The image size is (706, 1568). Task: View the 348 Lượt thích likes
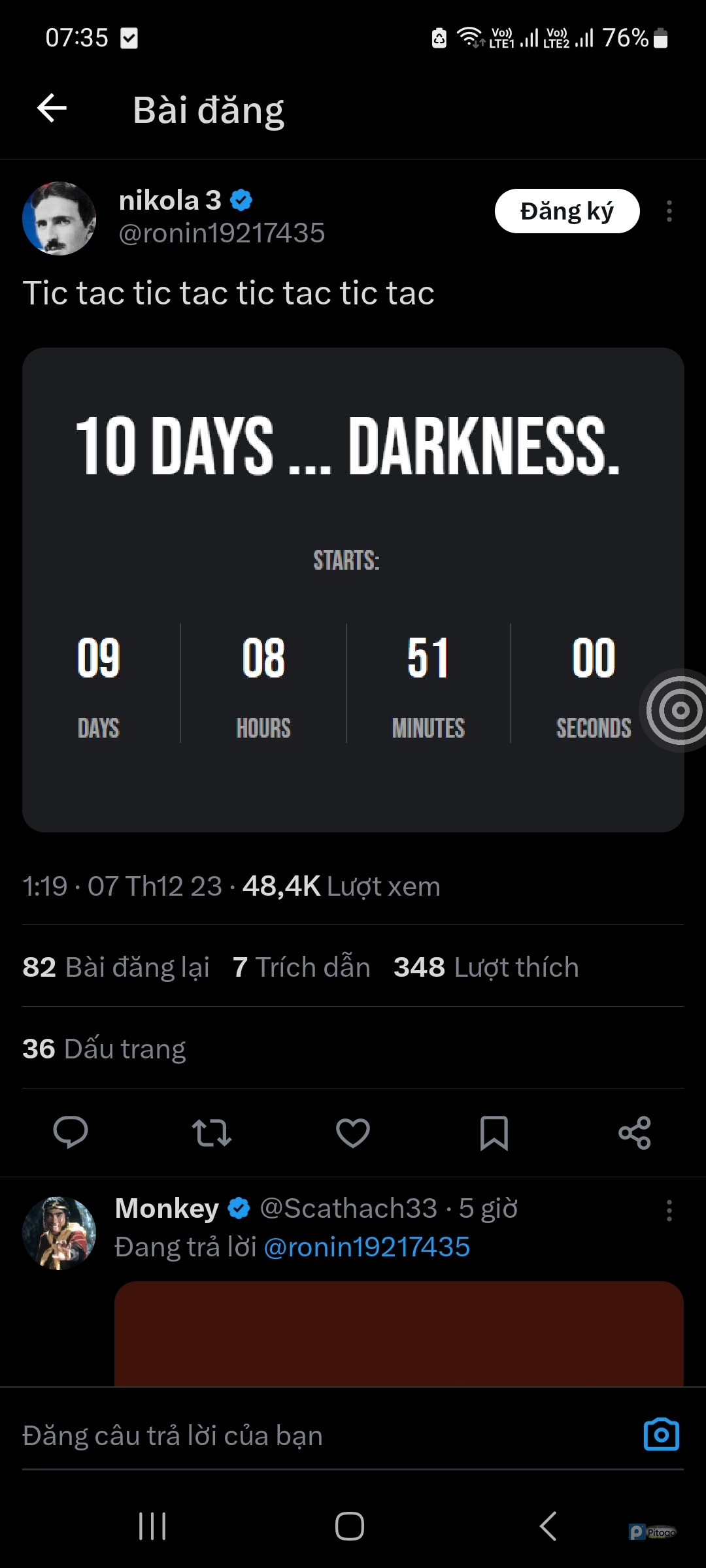486,967
